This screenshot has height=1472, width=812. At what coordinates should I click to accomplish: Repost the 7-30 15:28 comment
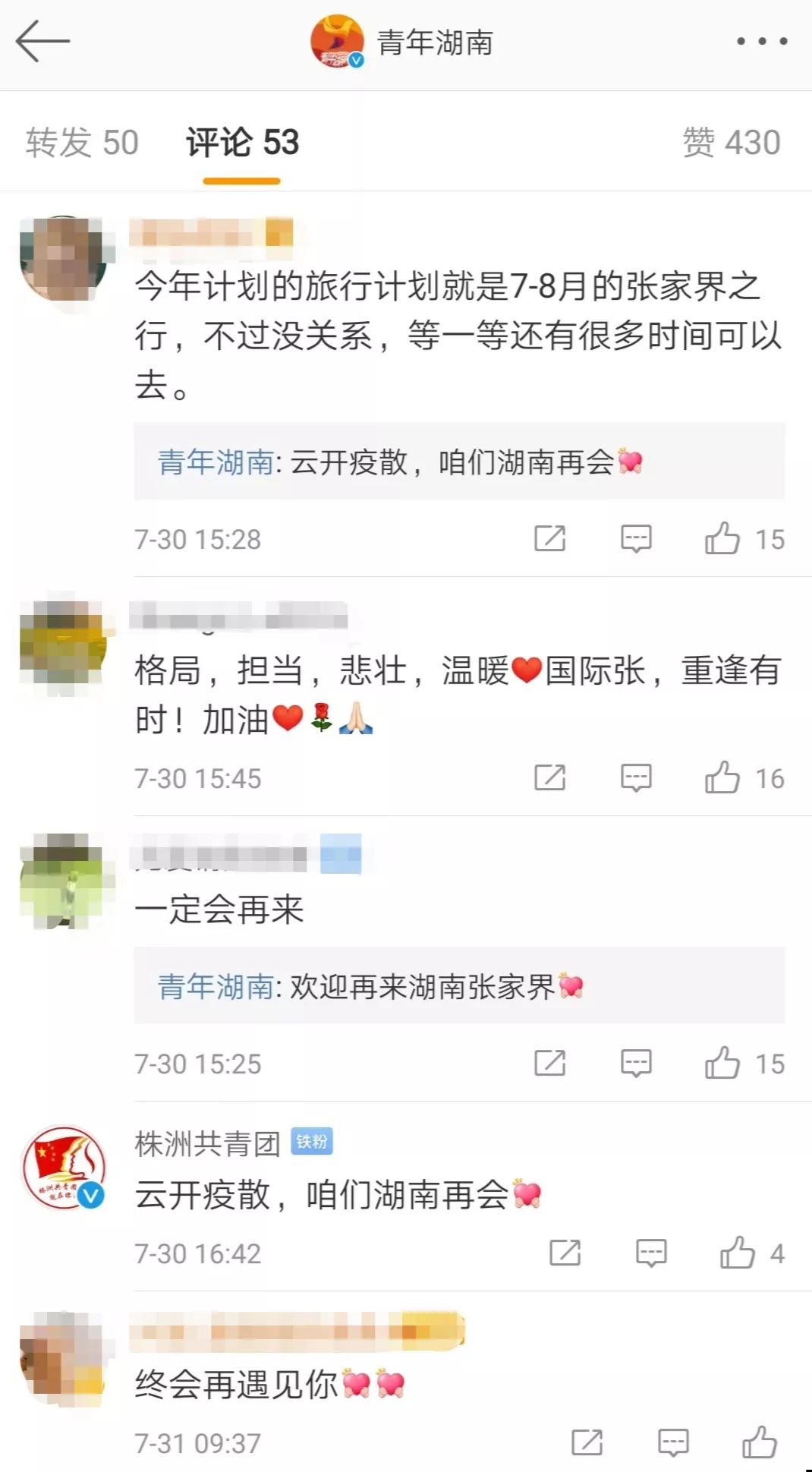(x=549, y=538)
